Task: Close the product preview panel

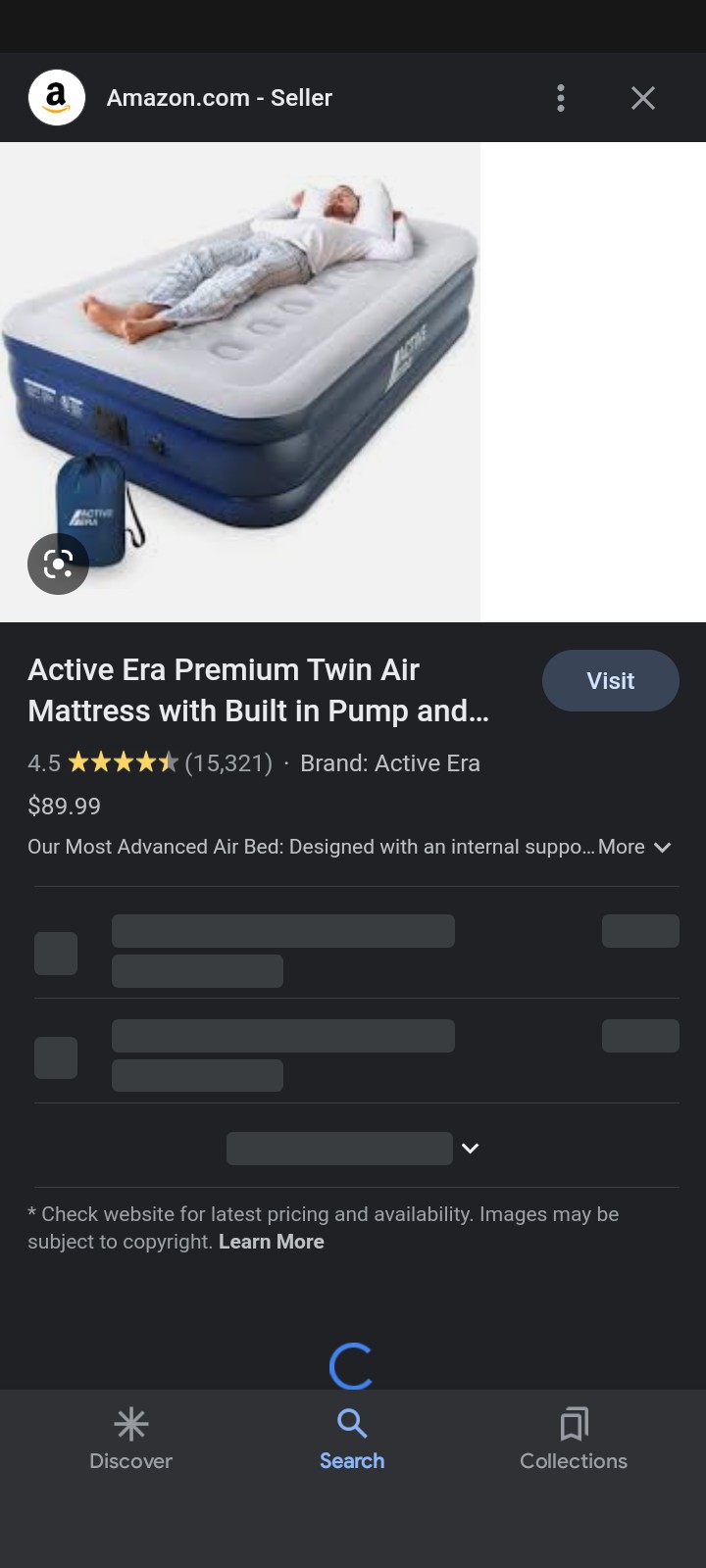Action: click(x=643, y=98)
